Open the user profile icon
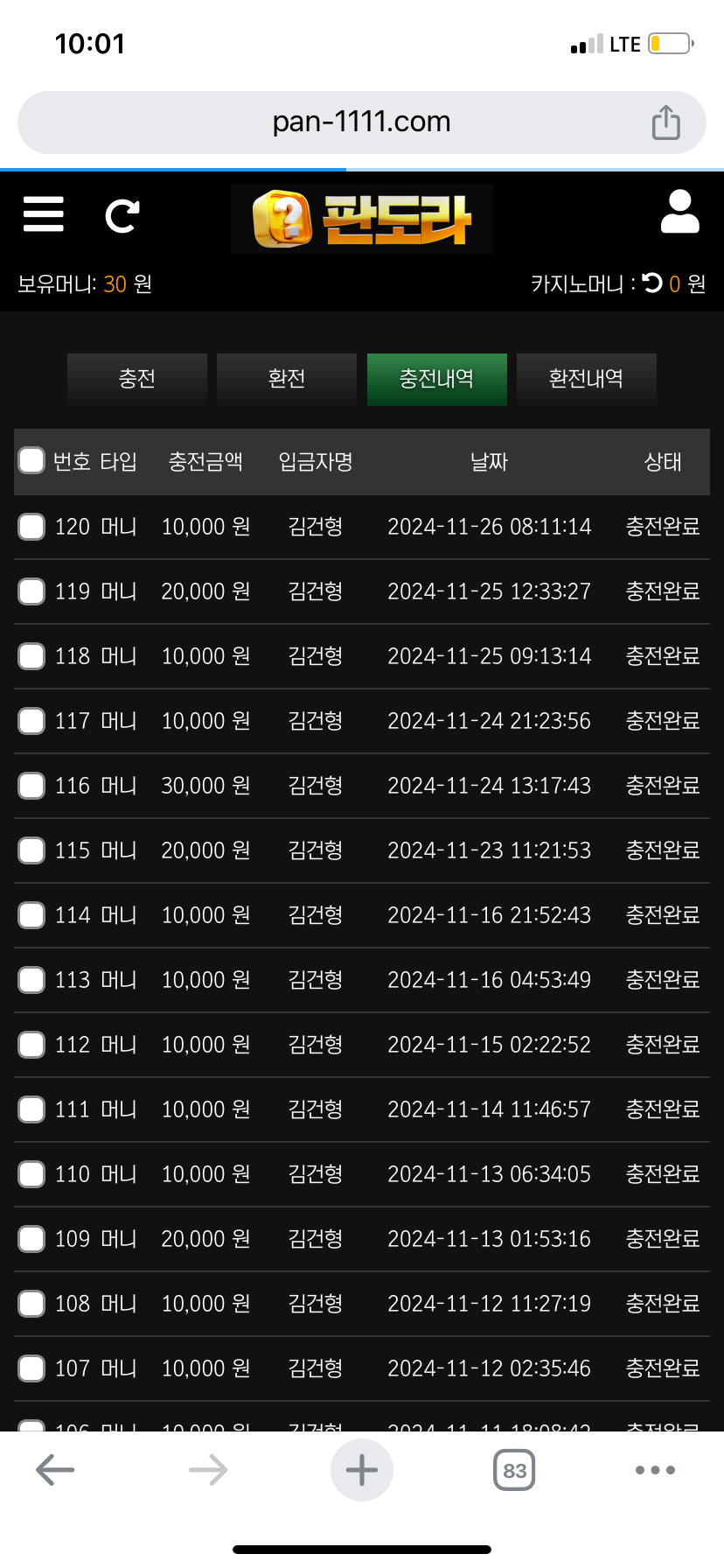This screenshot has height=1568, width=724. [679, 213]
